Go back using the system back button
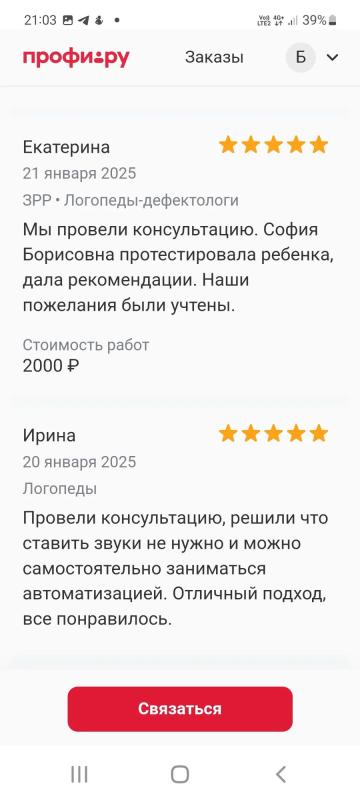 point(280,774)
